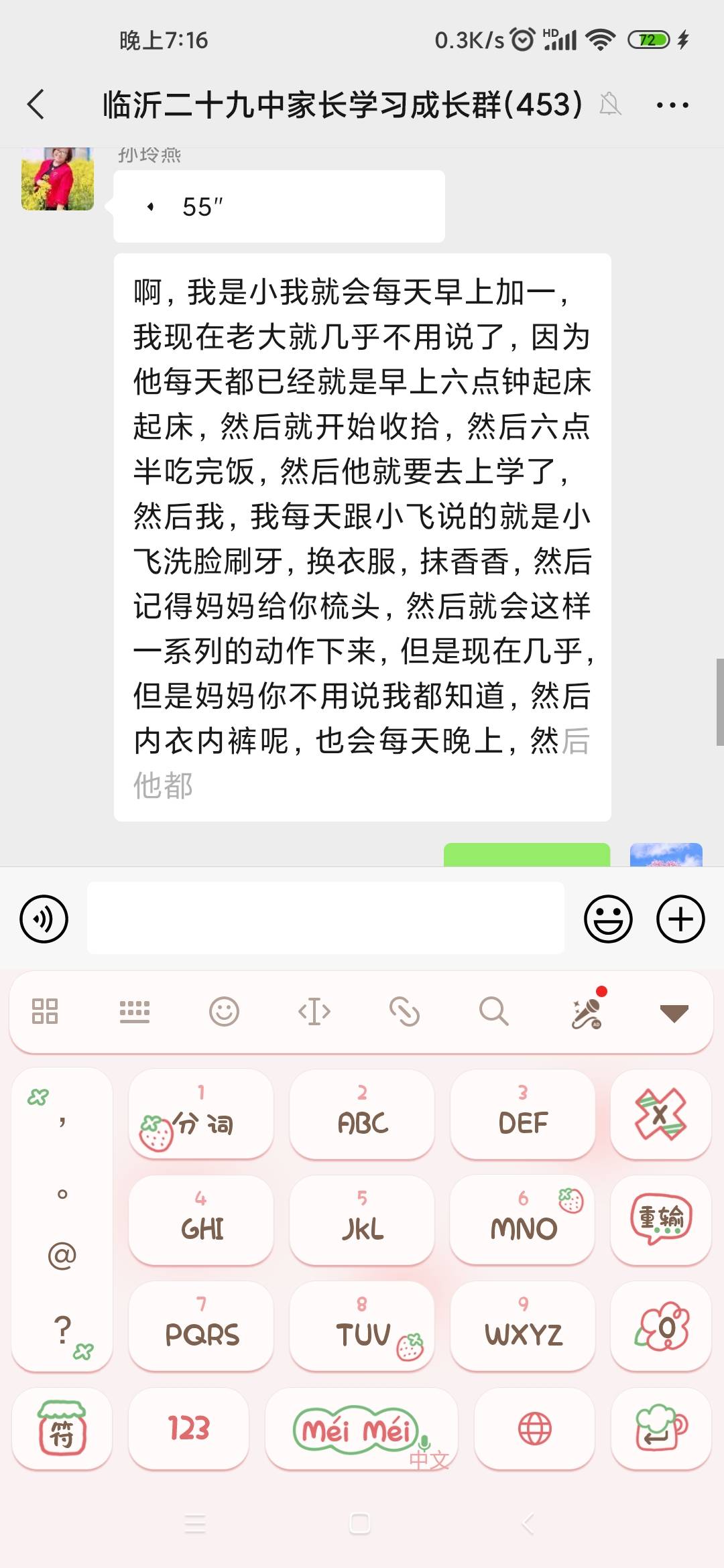Open the emoji panel beside the input field
This screenshot has width=724, height=1568.
coord(607,919)
